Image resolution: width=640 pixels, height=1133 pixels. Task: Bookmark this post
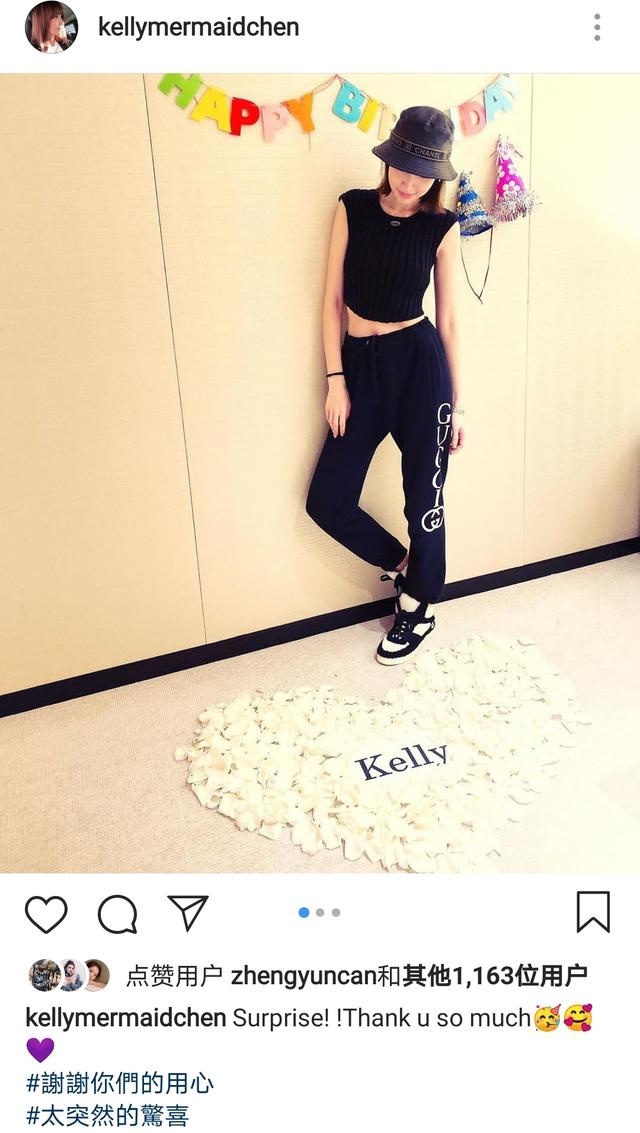(x=593, y=912)
